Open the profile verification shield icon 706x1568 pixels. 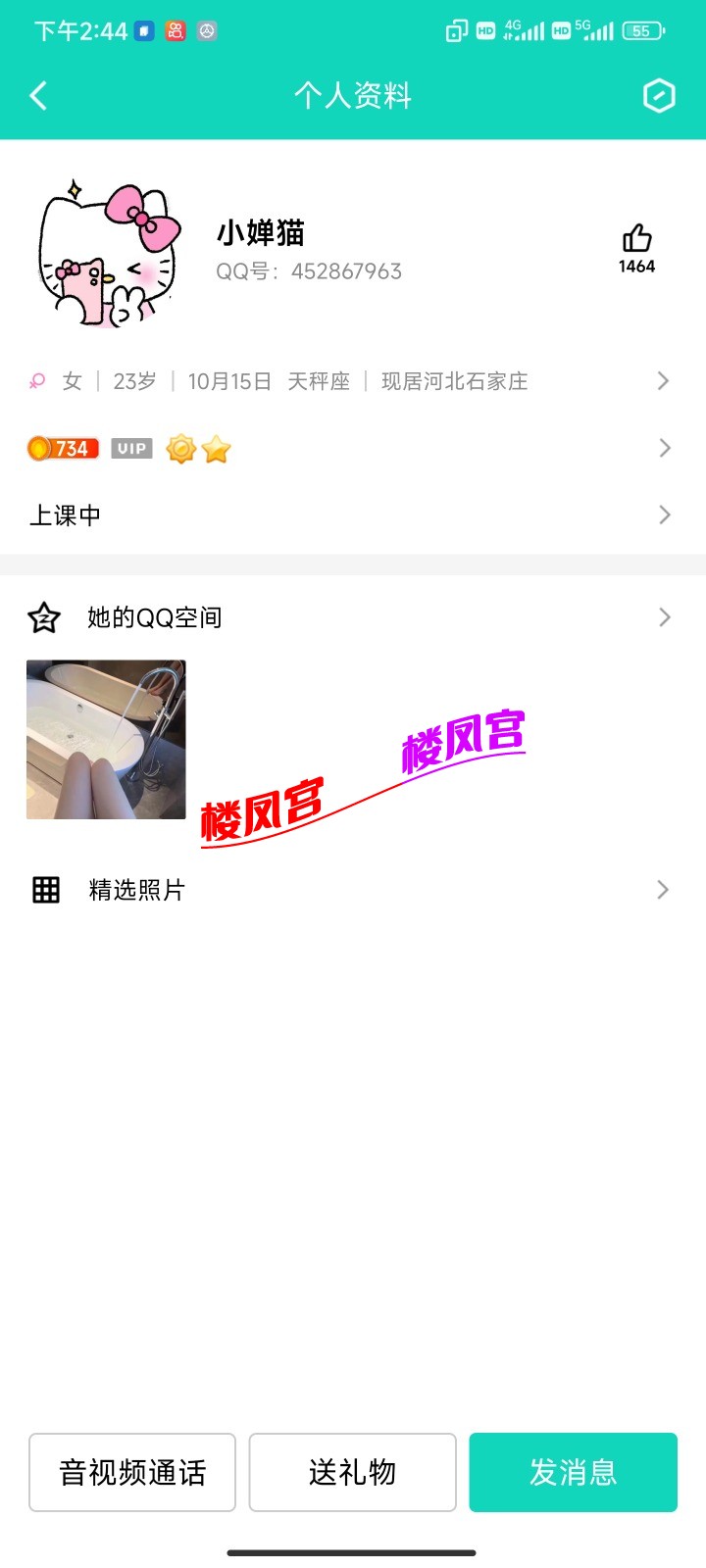[659, 96]
